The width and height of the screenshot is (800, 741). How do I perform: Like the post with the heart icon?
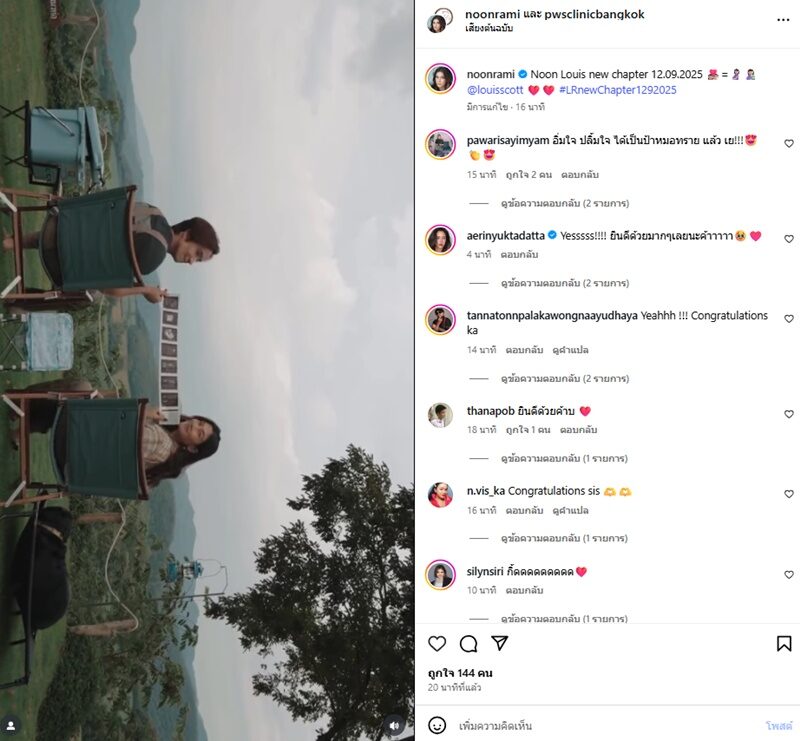tap(437, 643)
